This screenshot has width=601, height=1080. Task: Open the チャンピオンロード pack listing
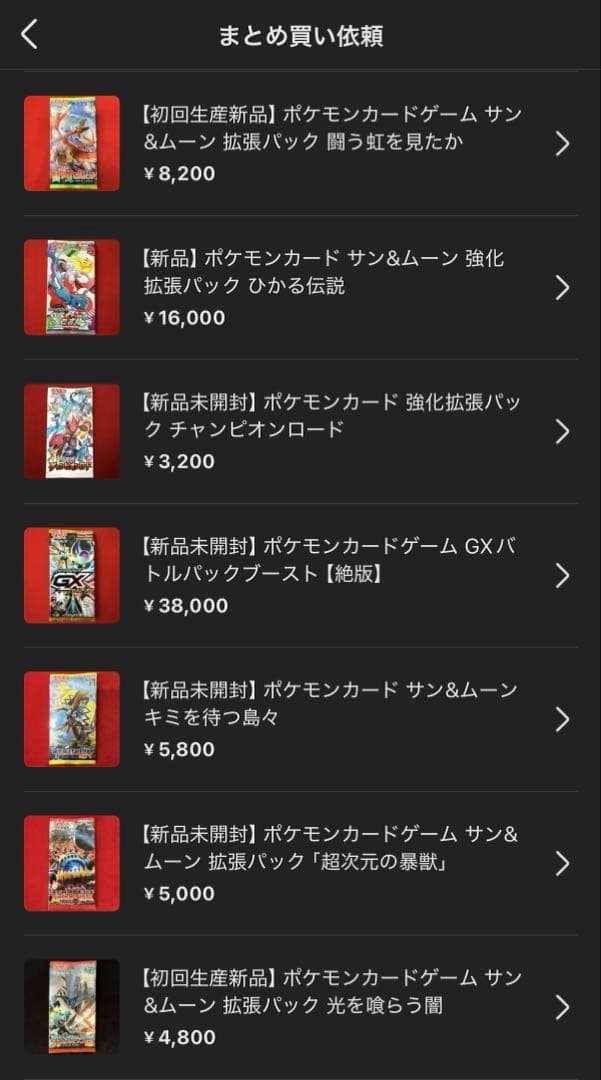pos(330,431)
